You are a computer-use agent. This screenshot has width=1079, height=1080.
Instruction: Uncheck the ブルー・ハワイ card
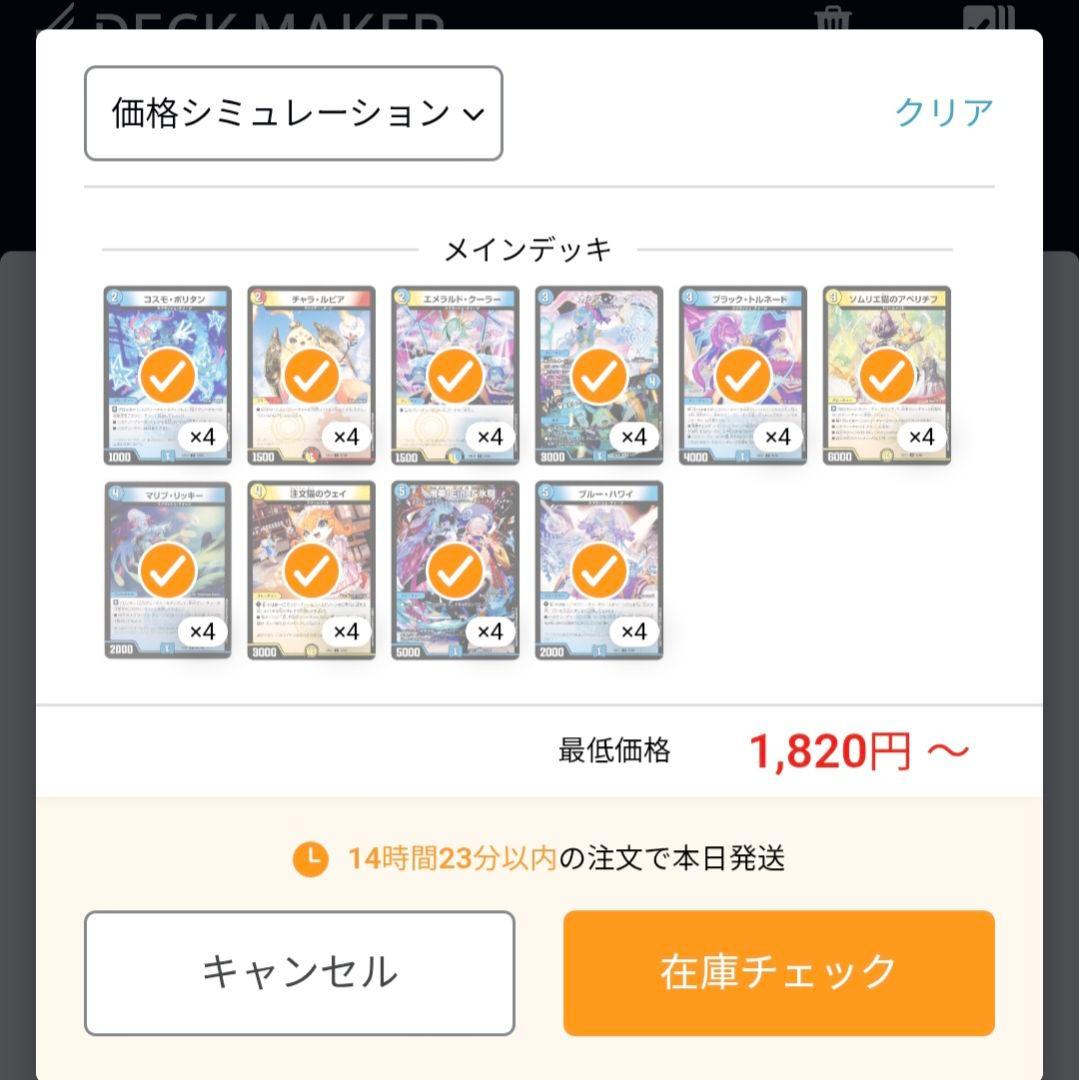(x=599, y=570)
